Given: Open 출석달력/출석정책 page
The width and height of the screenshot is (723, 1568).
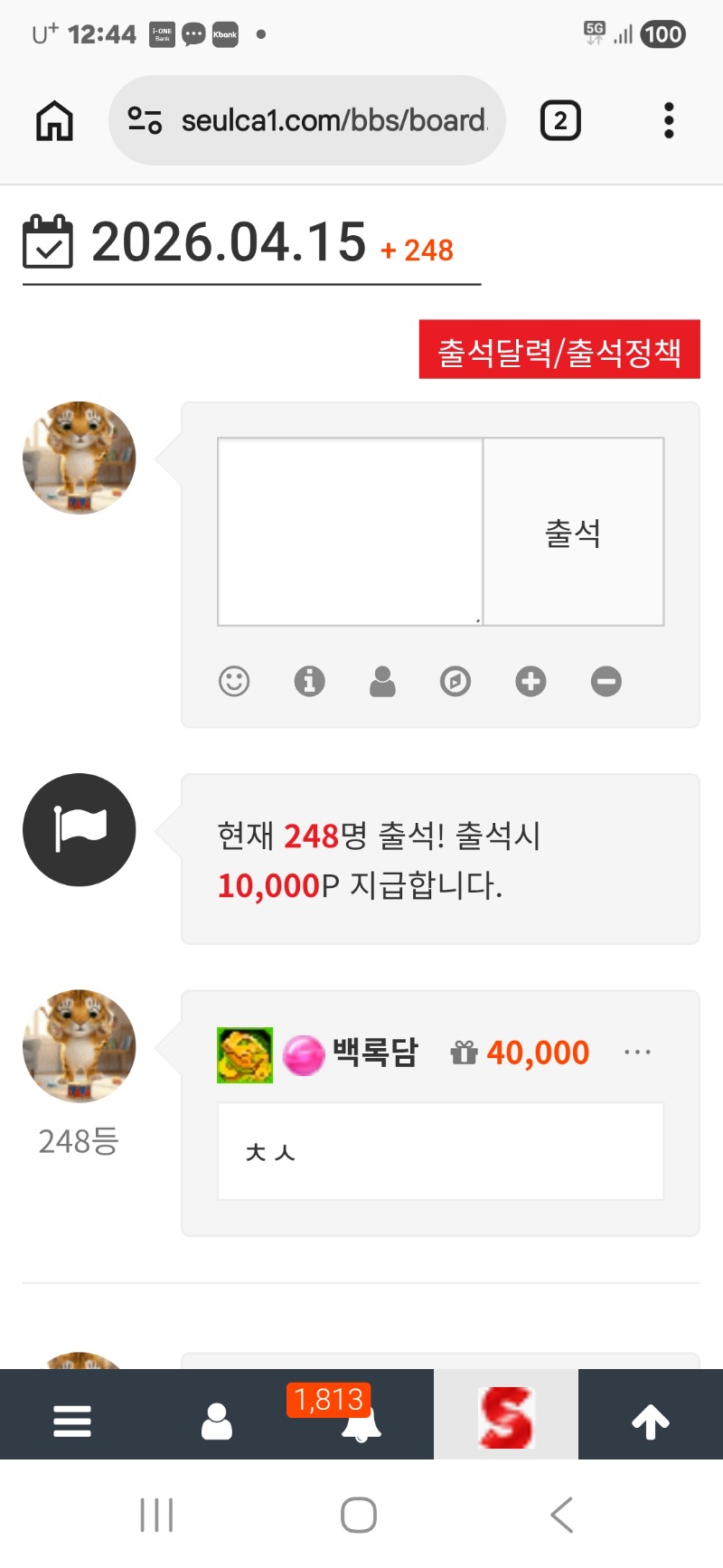Looking at the screenshot, I should click(x=559, y=350).
